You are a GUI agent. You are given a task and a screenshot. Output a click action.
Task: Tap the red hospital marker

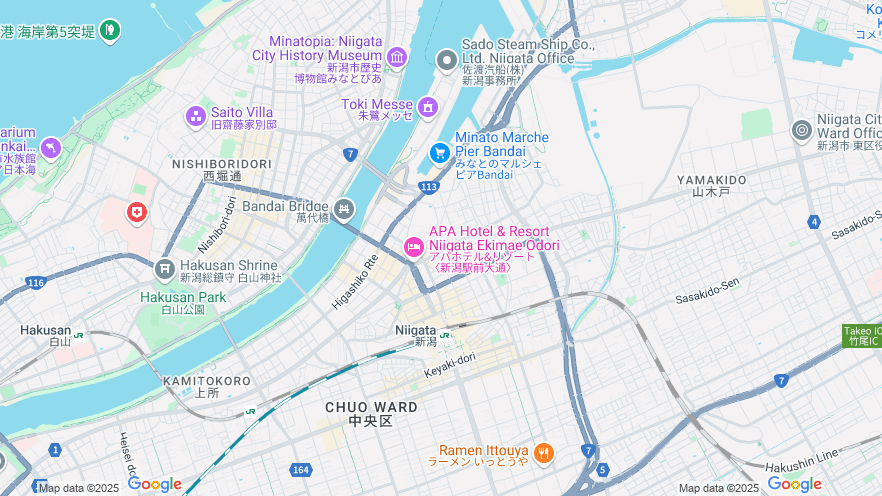click(x=136, y=212)
